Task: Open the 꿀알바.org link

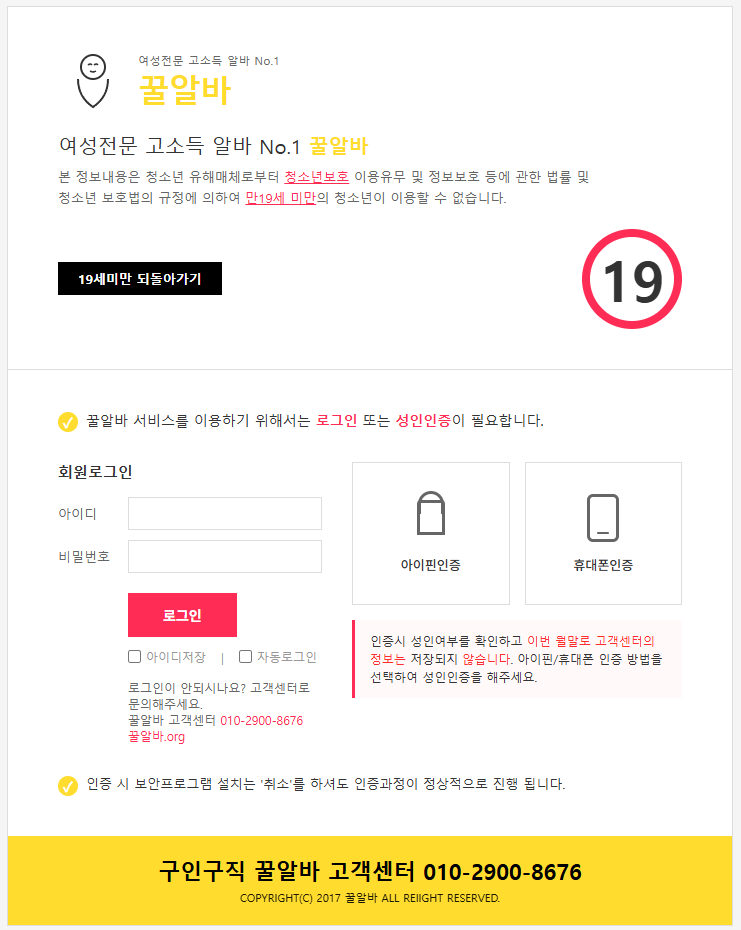Action: [157, 737]
